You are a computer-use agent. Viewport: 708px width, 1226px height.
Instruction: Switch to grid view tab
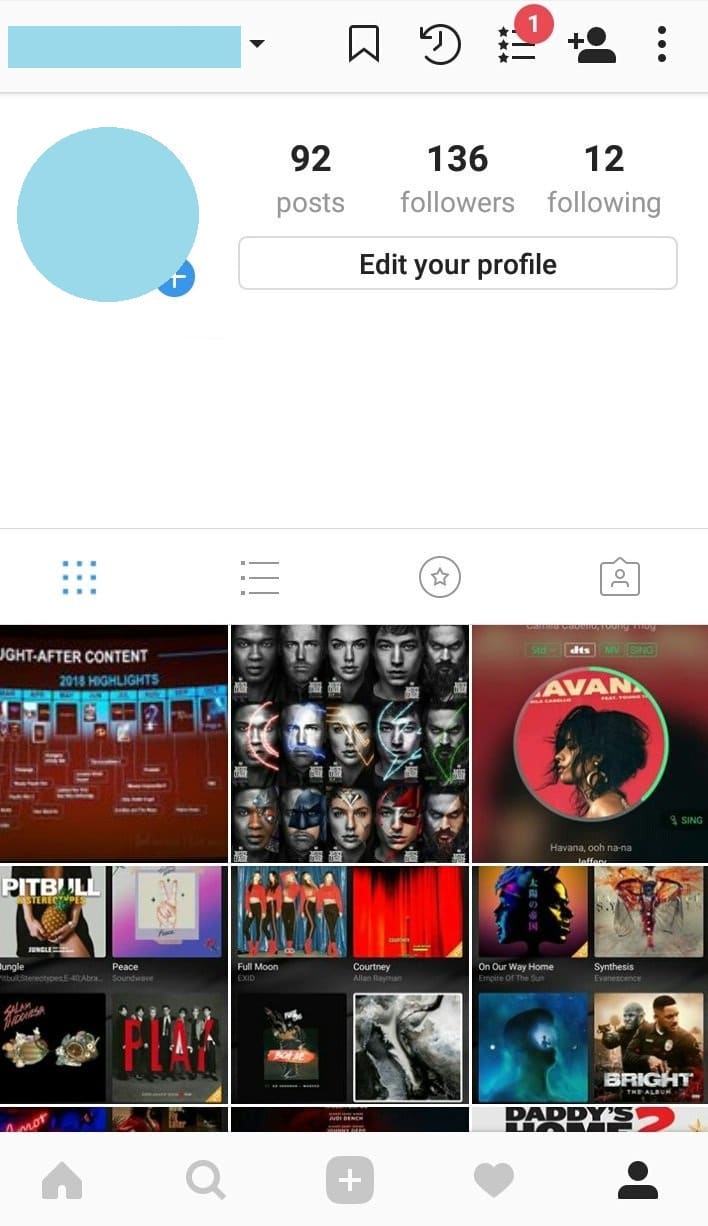[x=79, y=577]
